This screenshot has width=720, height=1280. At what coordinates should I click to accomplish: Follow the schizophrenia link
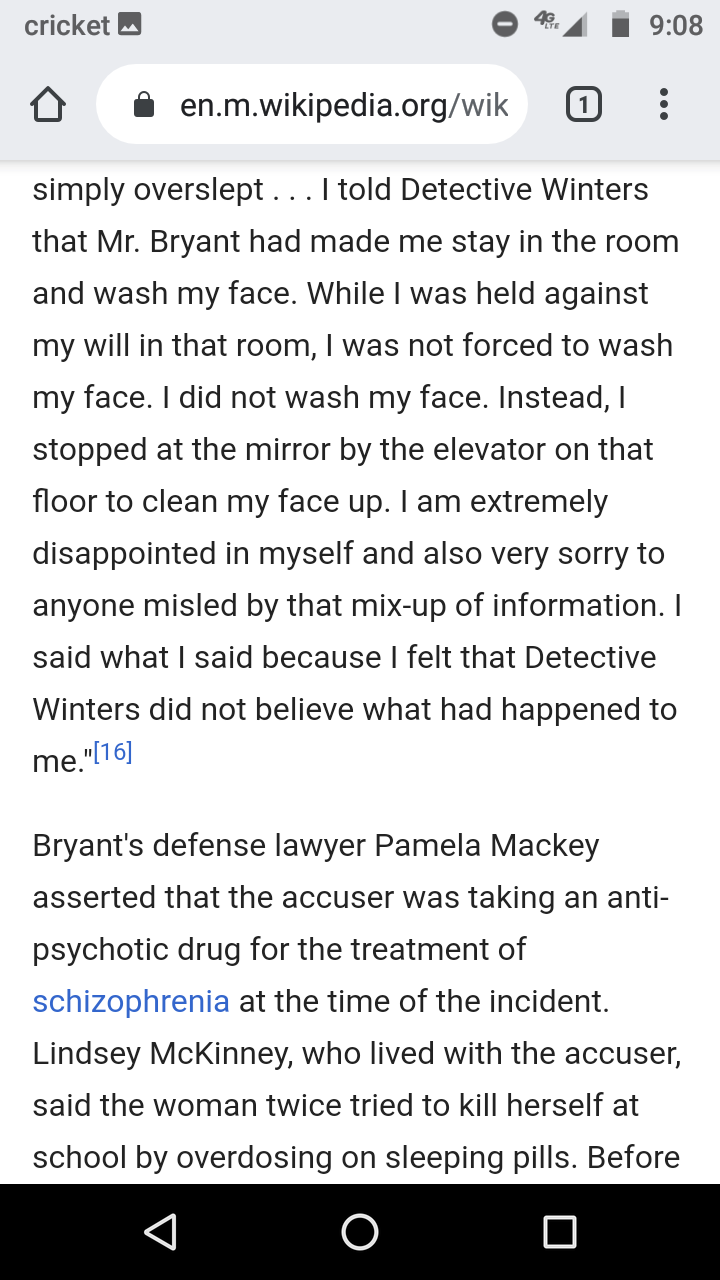(131, 1001)
